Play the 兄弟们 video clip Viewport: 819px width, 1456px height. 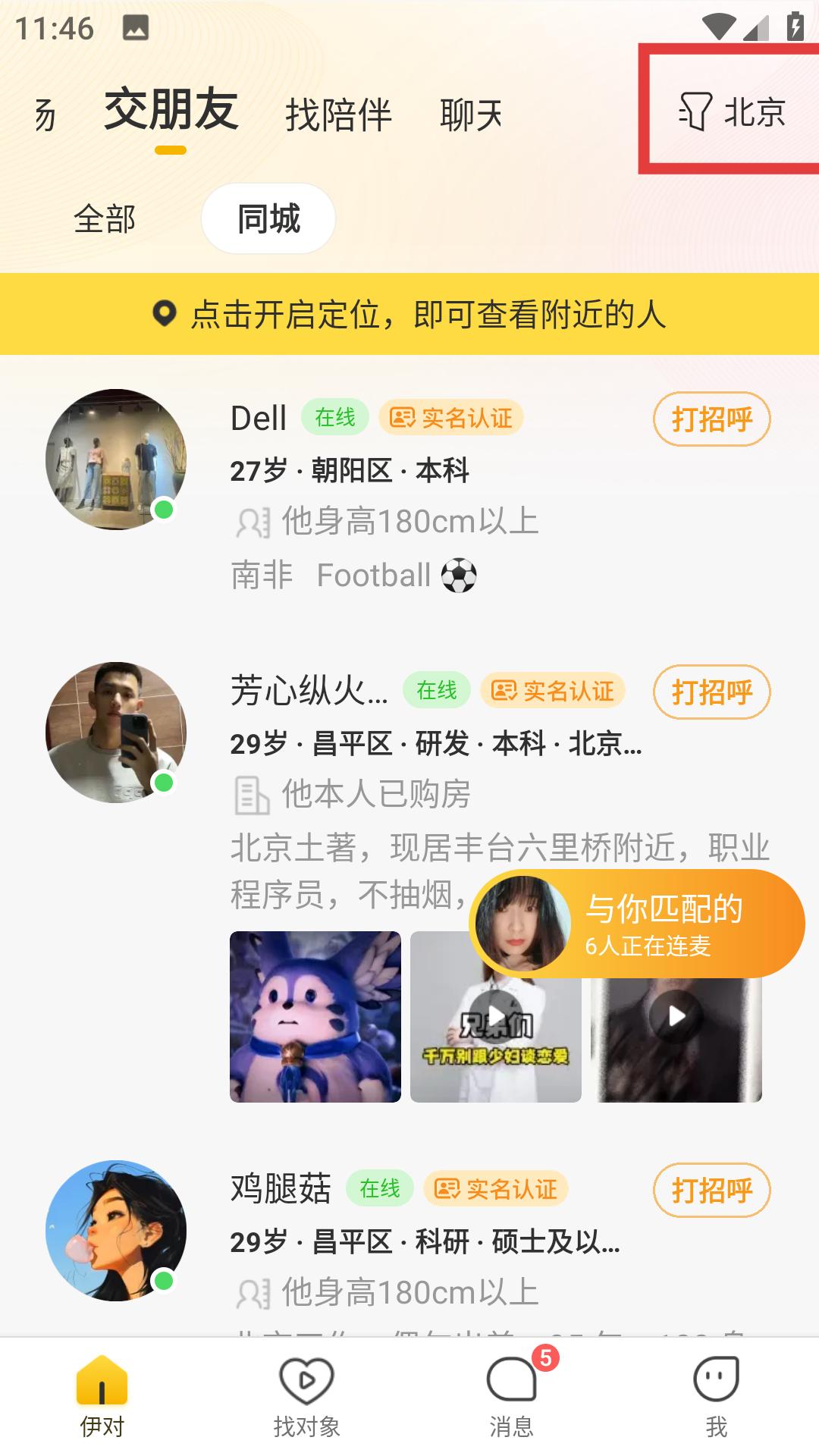click(x=497, y=1014)
